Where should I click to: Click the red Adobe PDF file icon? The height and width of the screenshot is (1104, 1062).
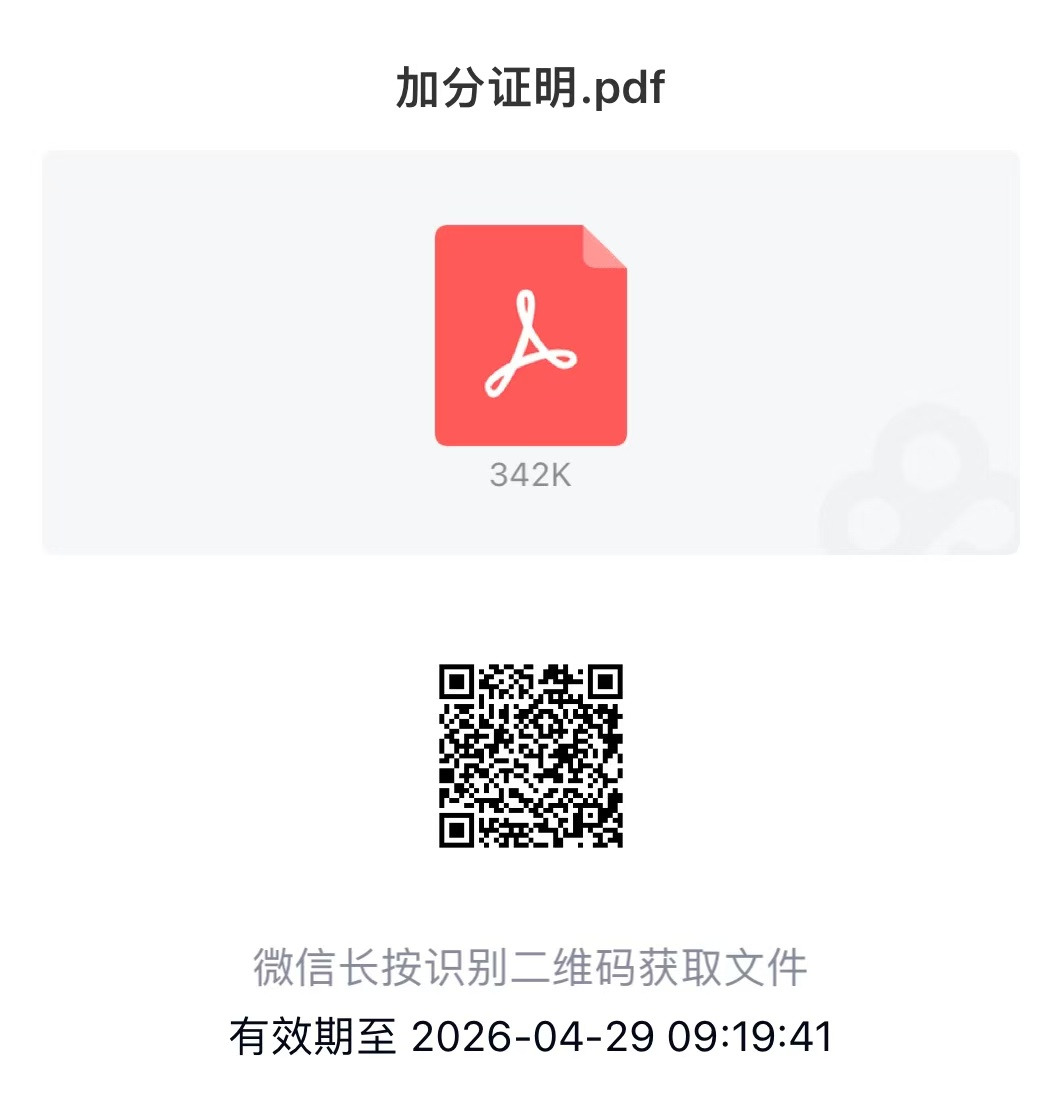click(x=529, y=337)
